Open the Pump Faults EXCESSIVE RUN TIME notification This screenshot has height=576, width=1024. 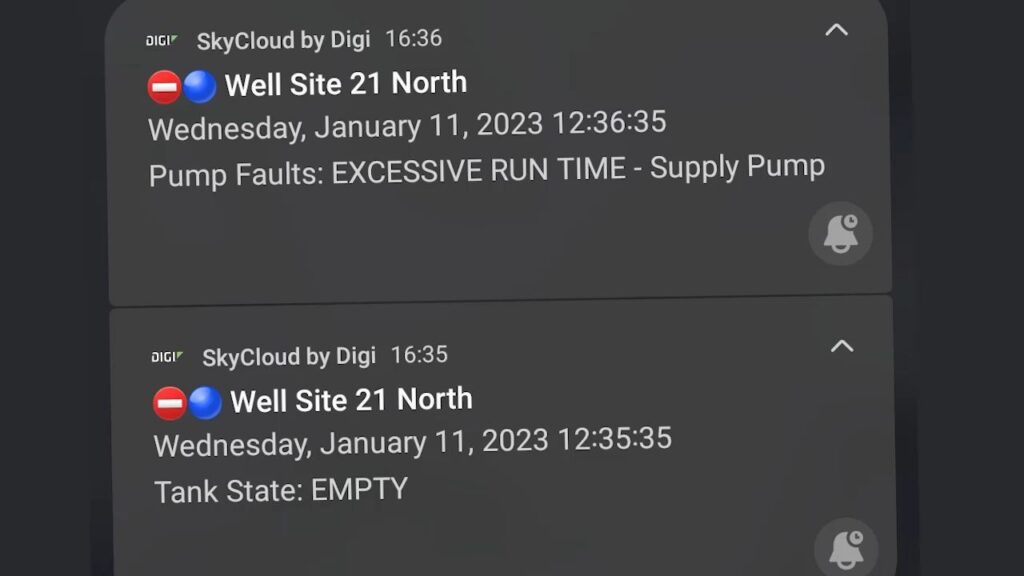486,170
